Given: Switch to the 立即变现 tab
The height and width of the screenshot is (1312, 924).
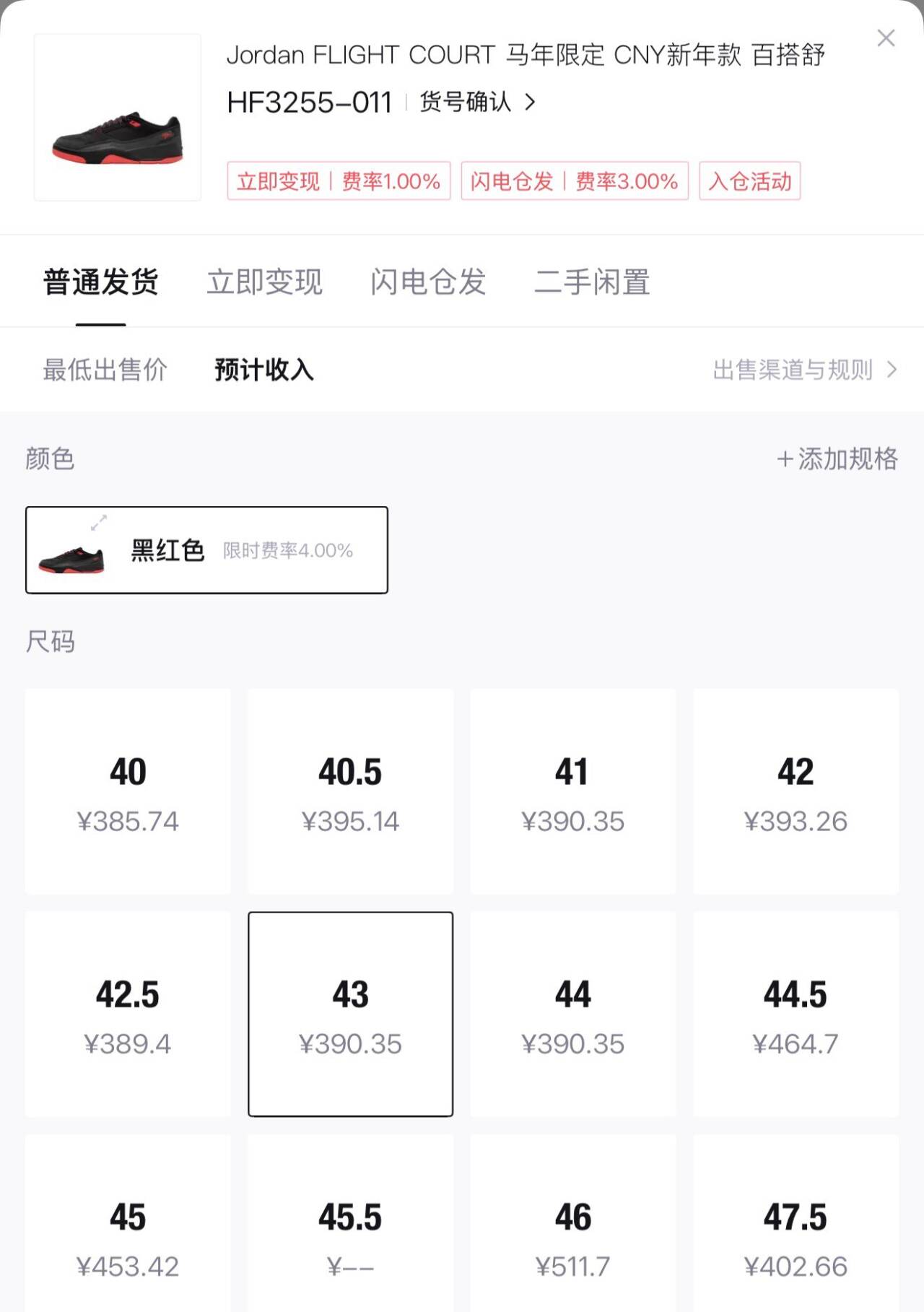Looking at the screenshot, I should tap(264, 282).
